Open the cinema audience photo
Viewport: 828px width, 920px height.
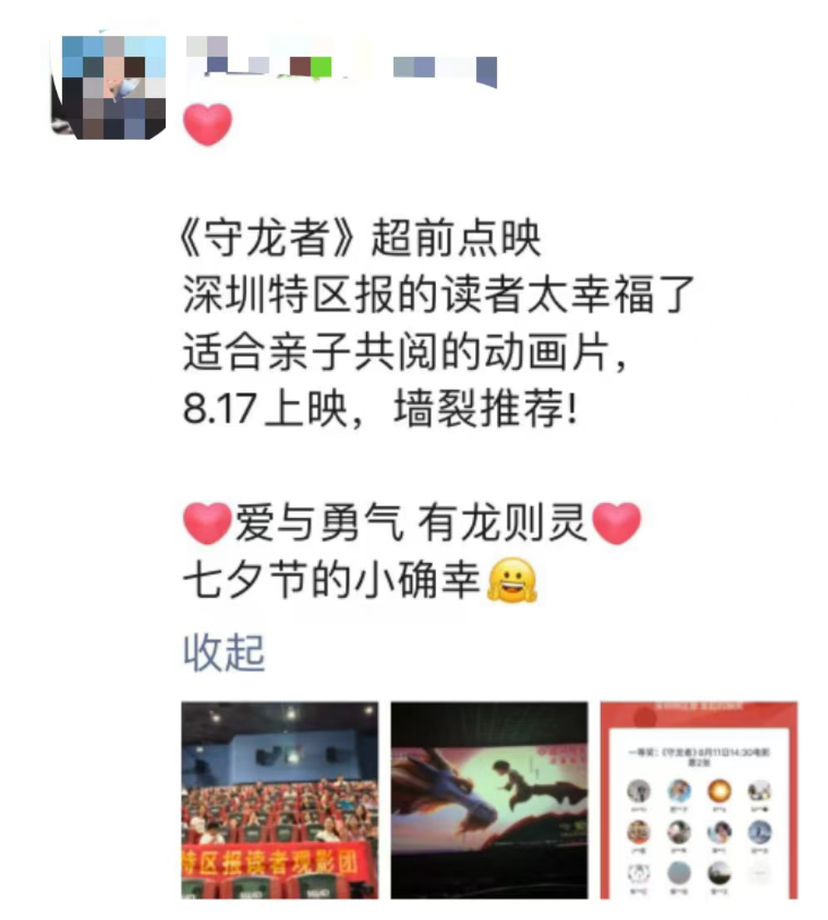click(x=280, y=800)
